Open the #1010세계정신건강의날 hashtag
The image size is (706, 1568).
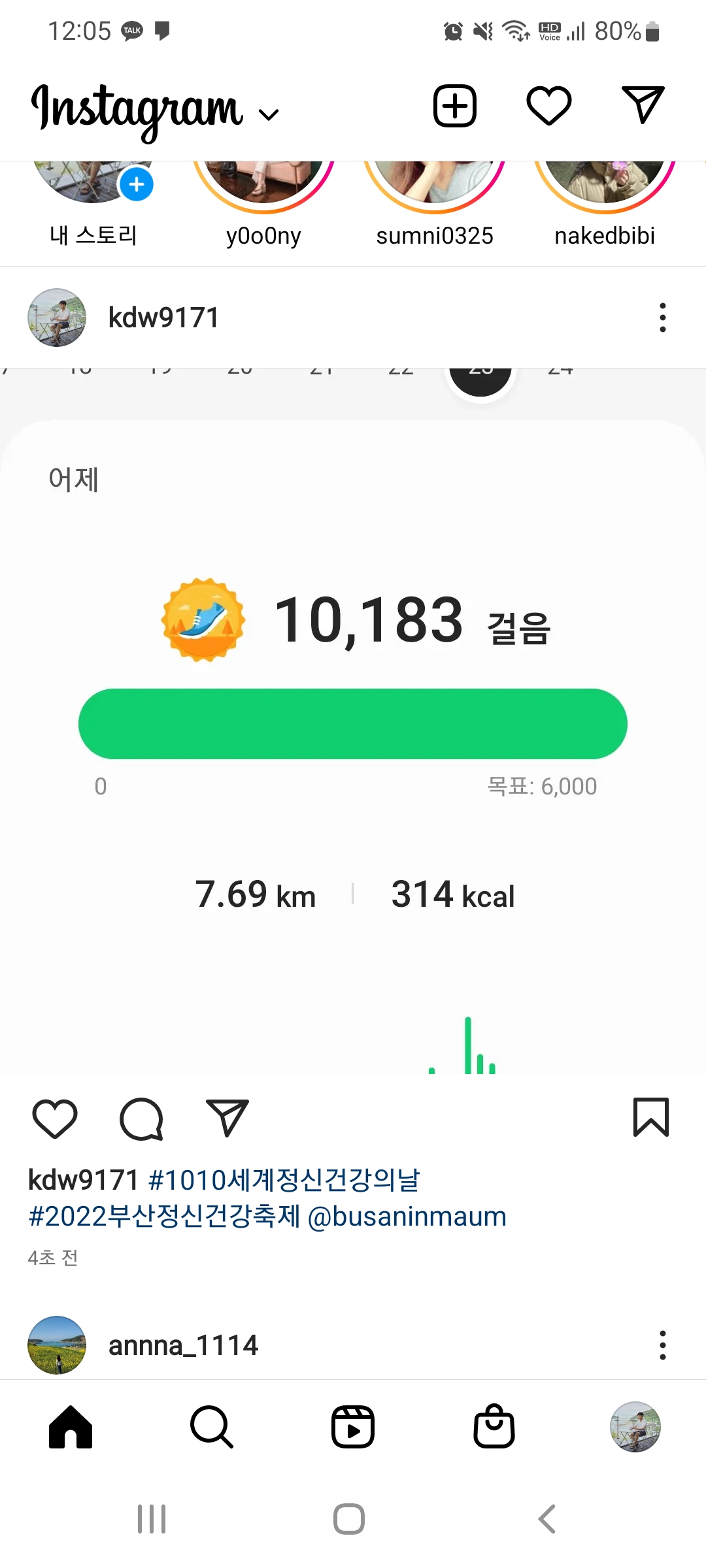(x=284, y=1181)
